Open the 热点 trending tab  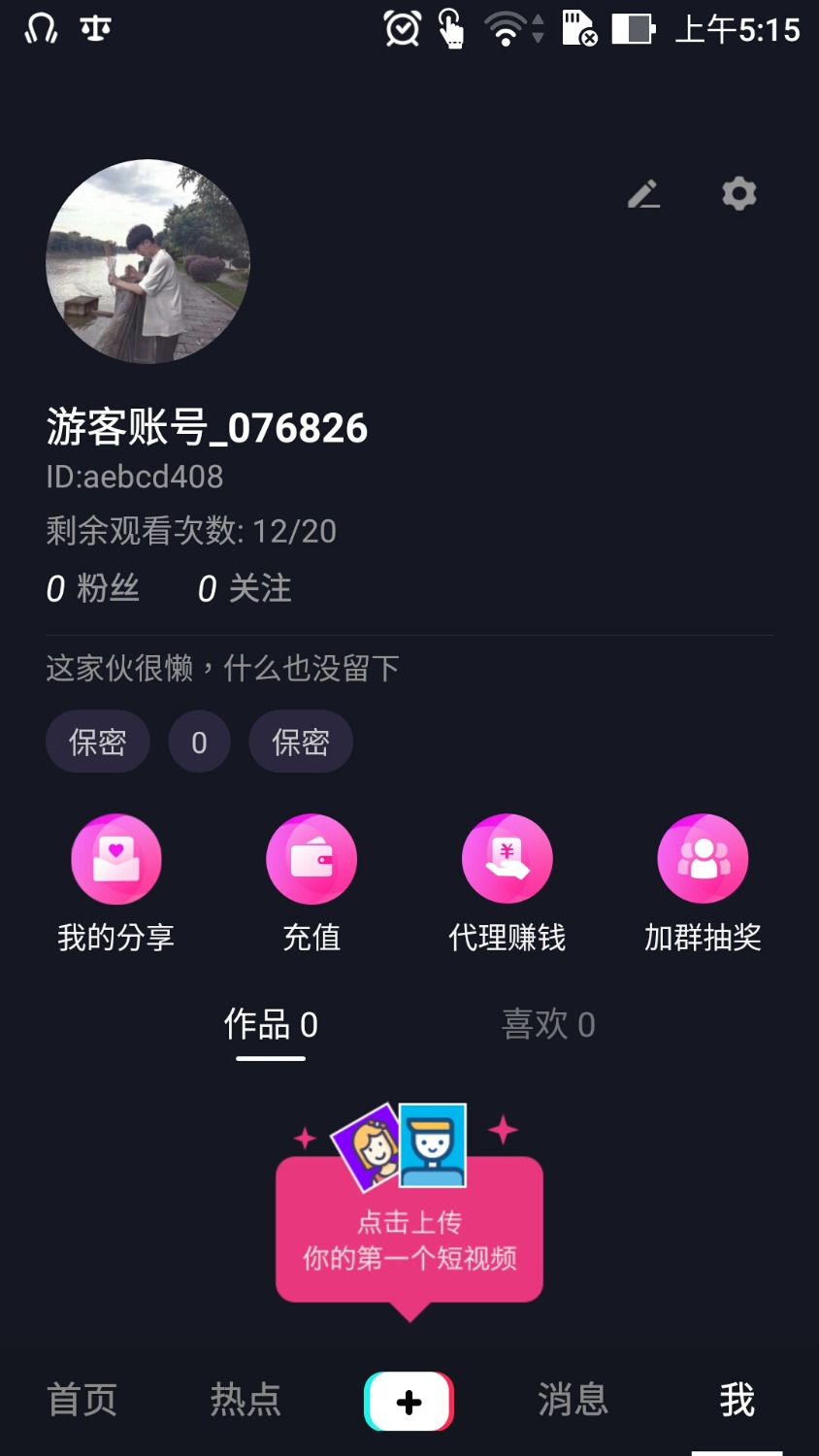[246, 1401]
